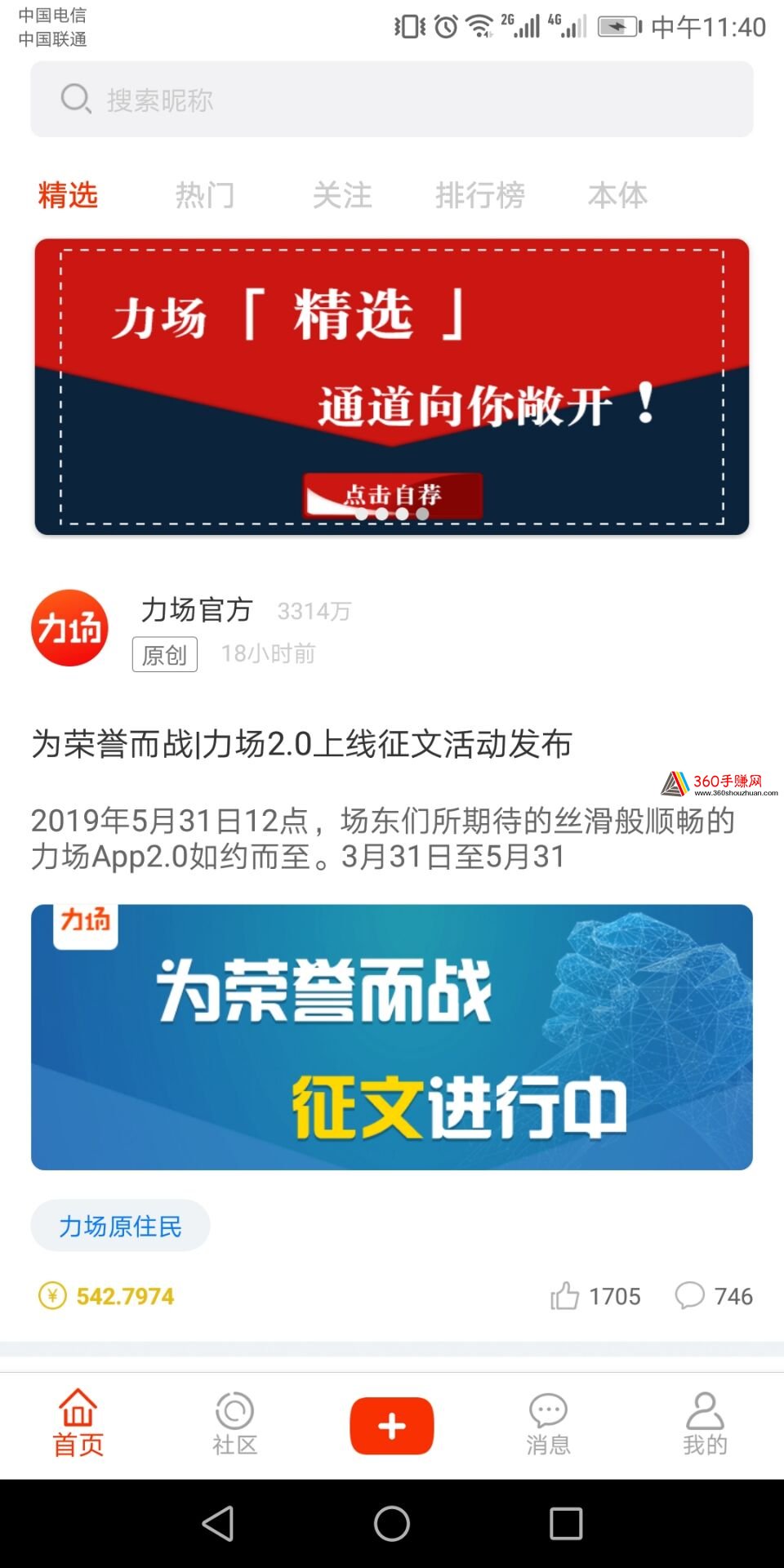Open the 排行榜 tab
Image resolution: width=784 pixels, height=1568 pixels.
pos(480,195)
